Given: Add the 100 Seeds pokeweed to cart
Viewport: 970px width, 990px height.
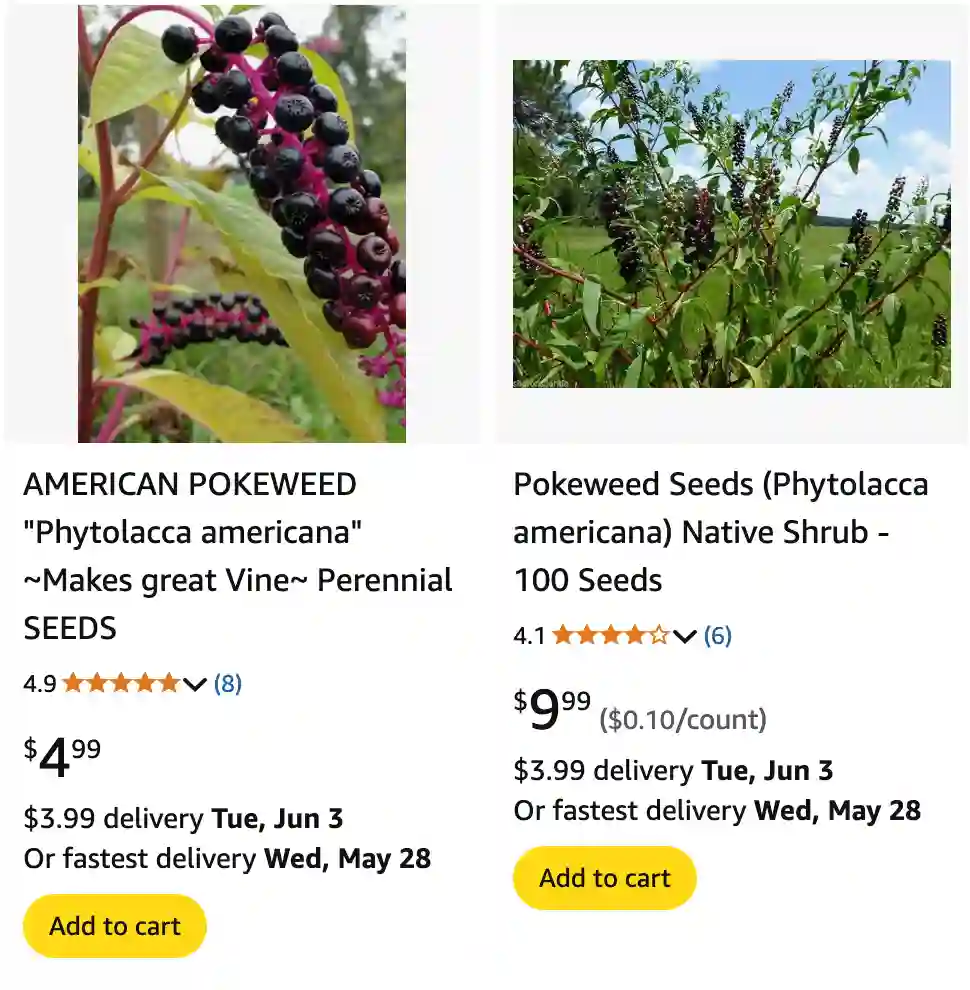Looking at the screenshot, I should click(604, 878).
